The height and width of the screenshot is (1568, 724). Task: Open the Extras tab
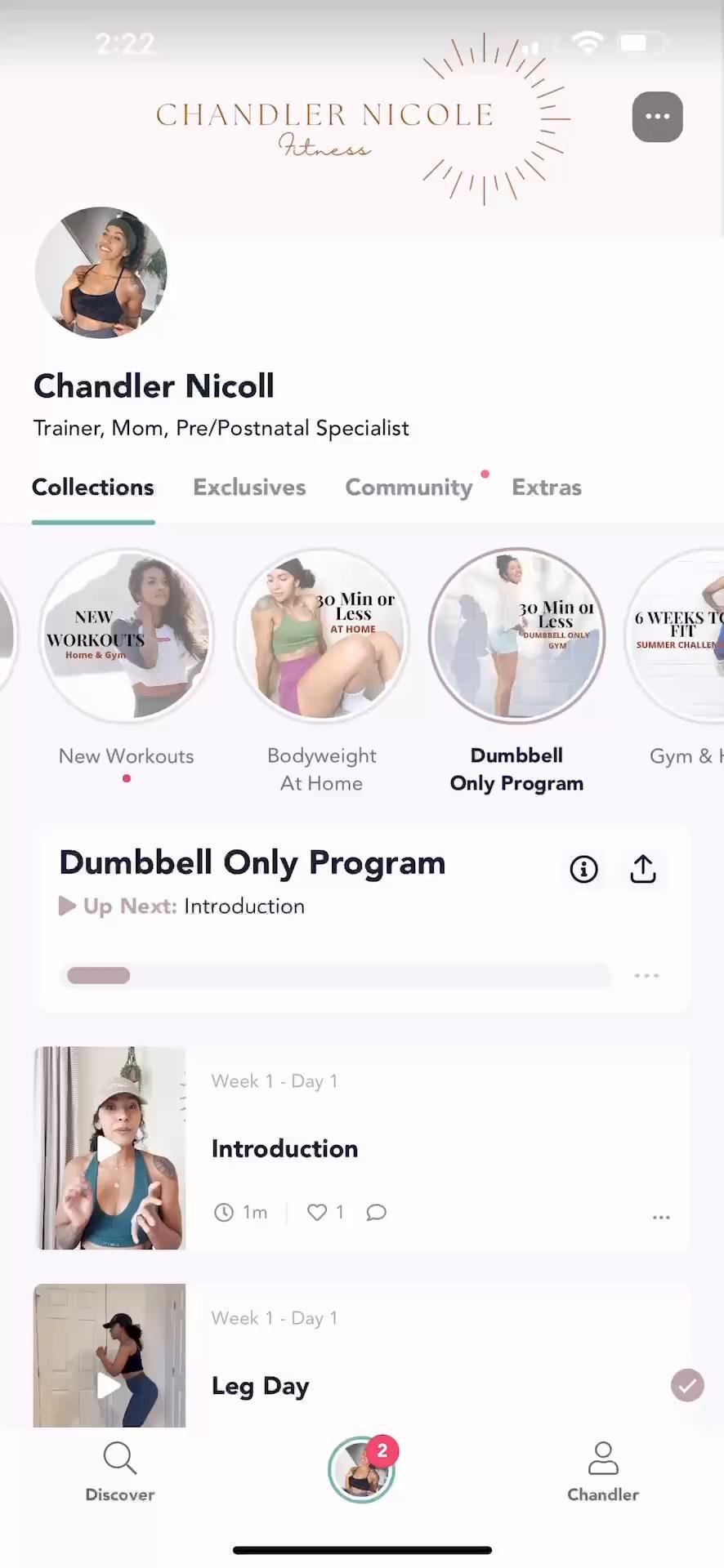[547, 488]
